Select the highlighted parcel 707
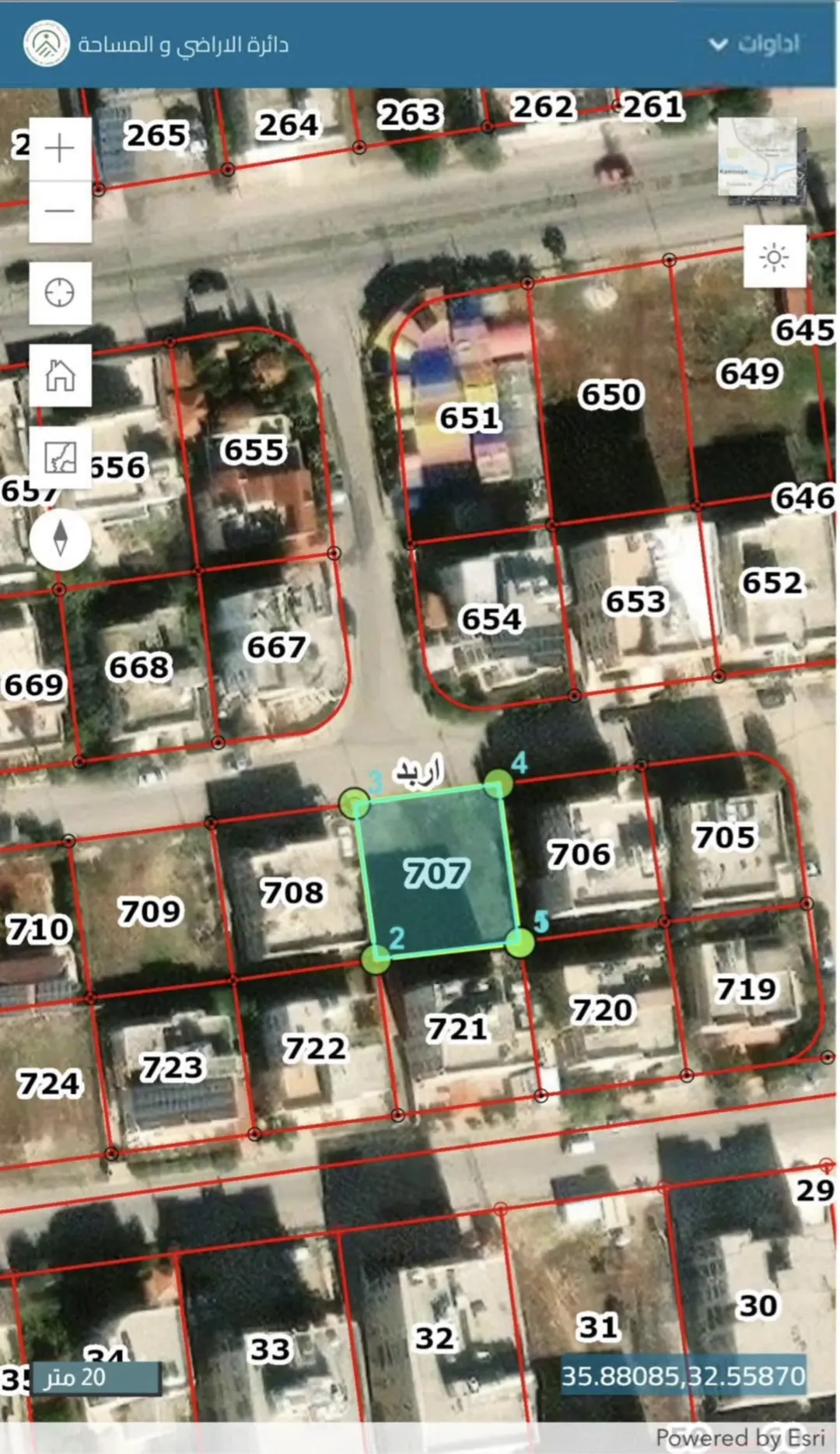Screen dimensions: 840x1454 (437, 873)
